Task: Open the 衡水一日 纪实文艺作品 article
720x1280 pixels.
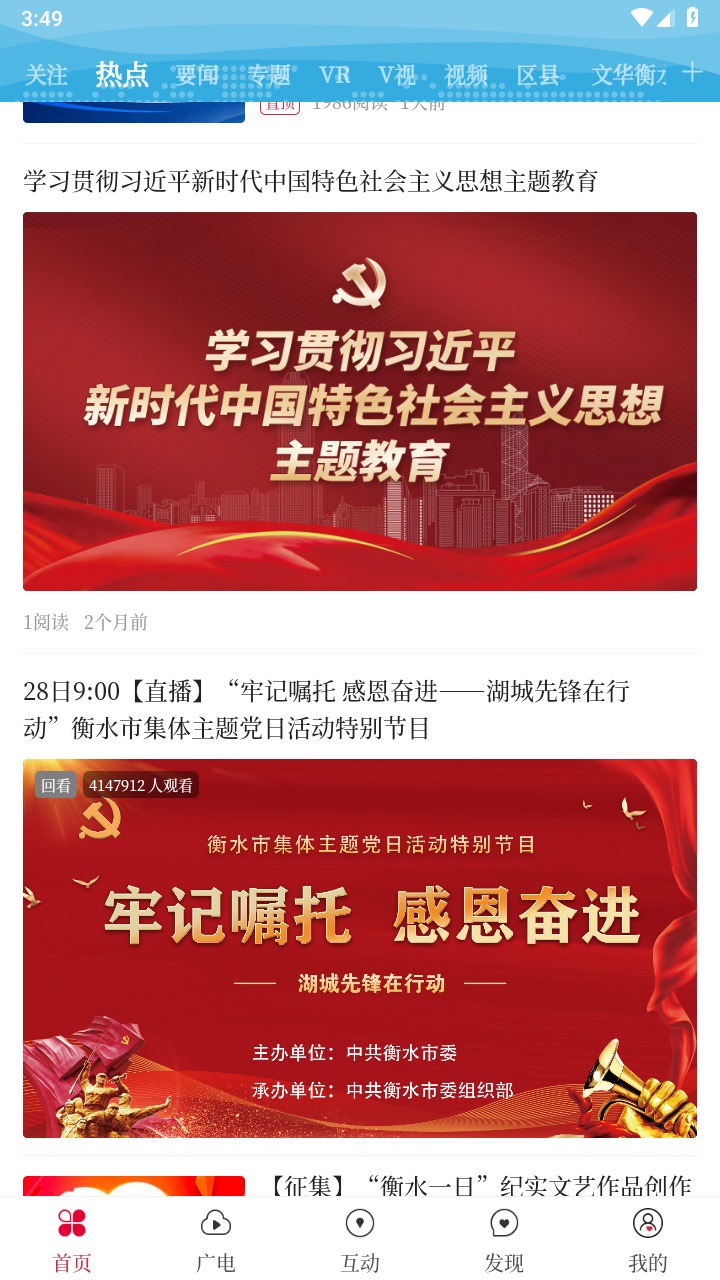Action: 480,1185
